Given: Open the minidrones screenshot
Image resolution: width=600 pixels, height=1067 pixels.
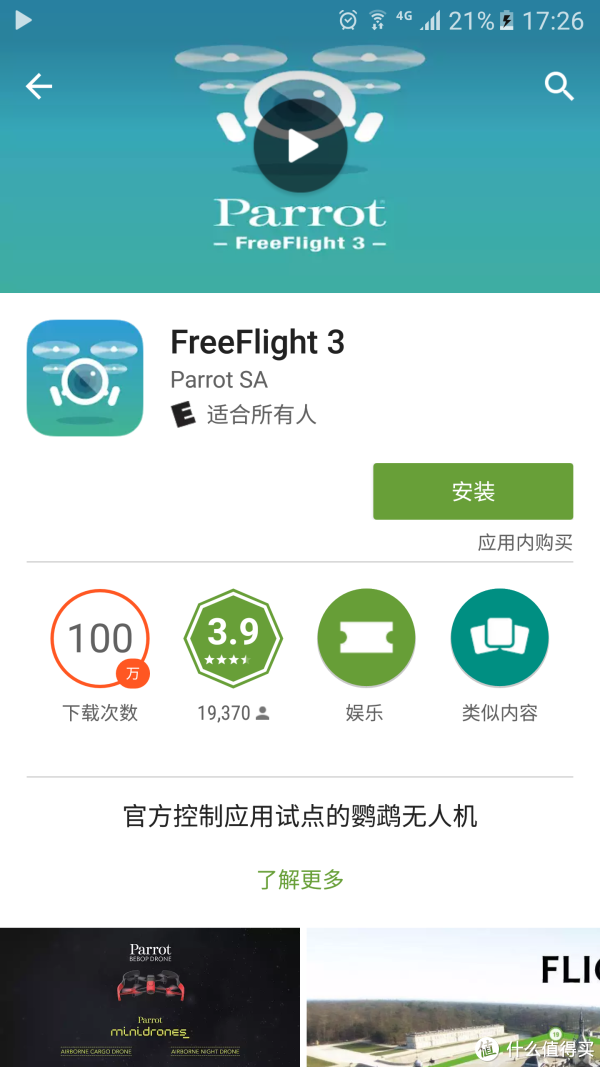Looking at the screenshot, I should click(x=150, y=996).
